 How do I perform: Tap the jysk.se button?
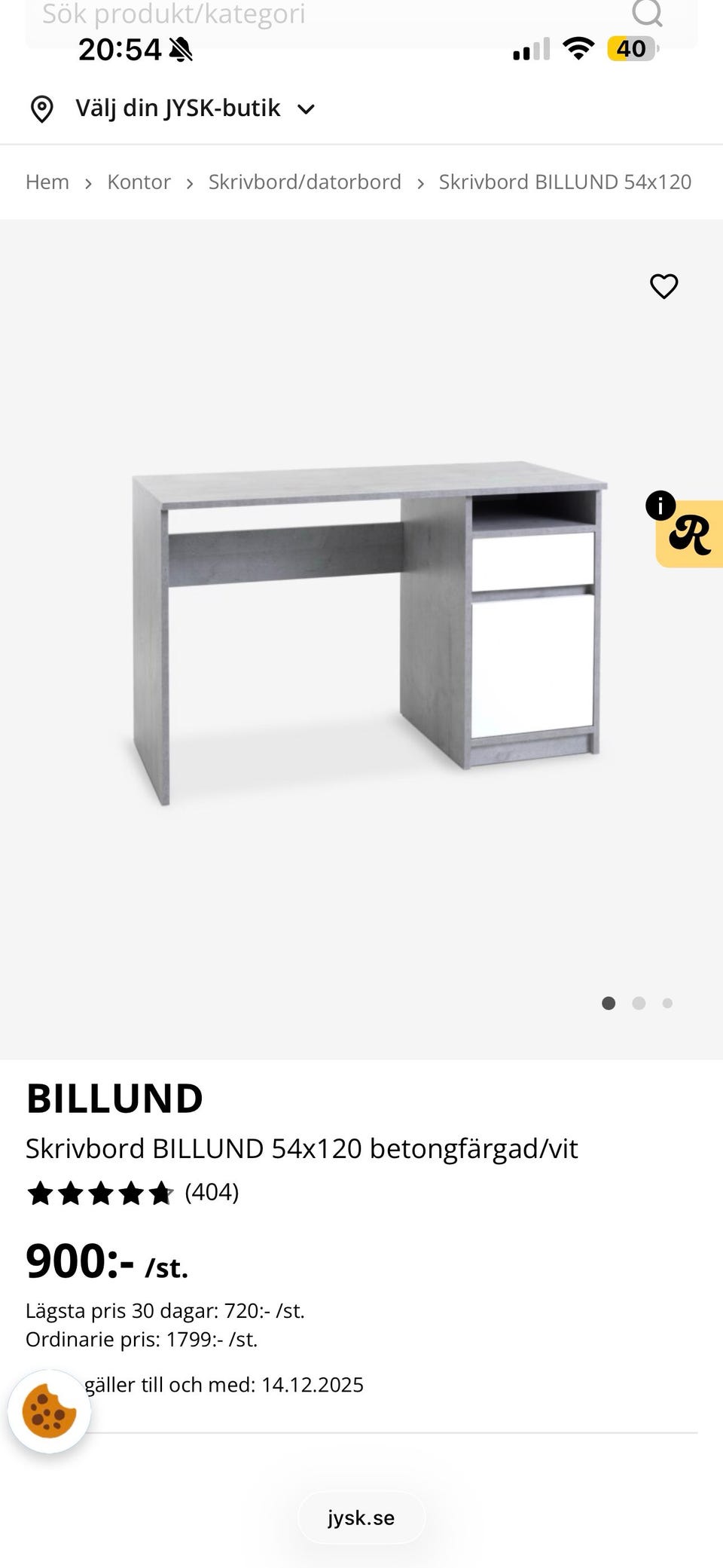coord(361,1518)
